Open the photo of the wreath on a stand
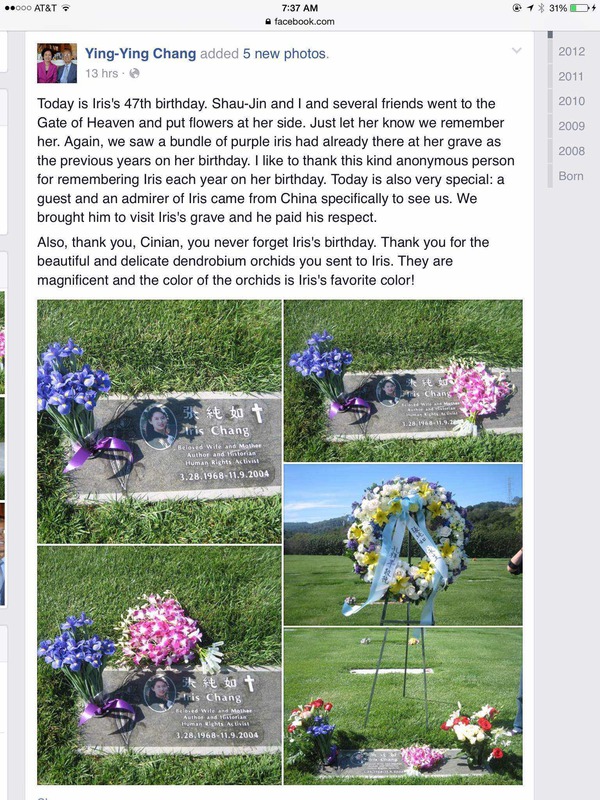The width and height of the screenshot is (600, 800). (403, 545)
